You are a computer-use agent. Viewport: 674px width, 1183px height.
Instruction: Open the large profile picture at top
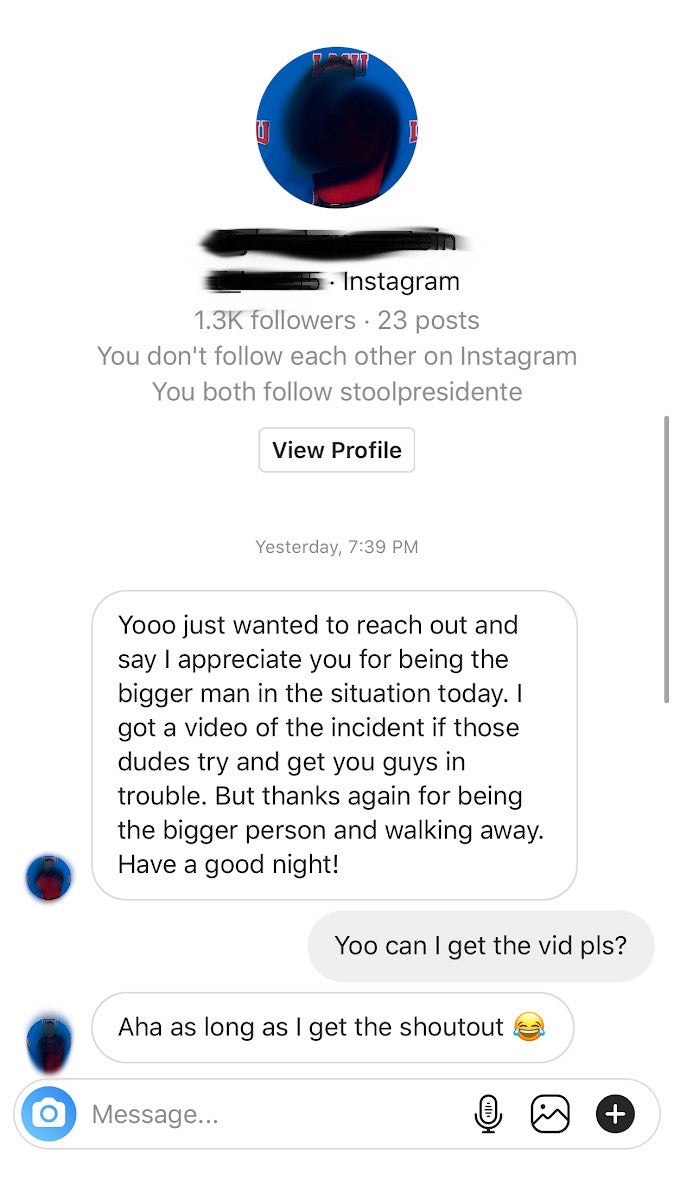[x=336, y=126]
